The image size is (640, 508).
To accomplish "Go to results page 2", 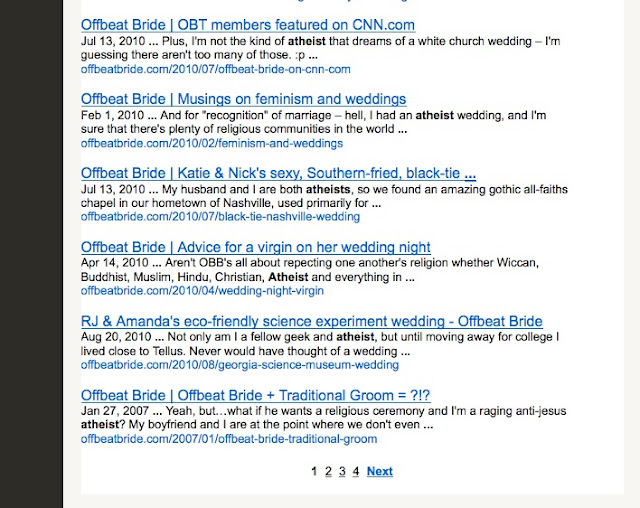I will pos(328,471).
